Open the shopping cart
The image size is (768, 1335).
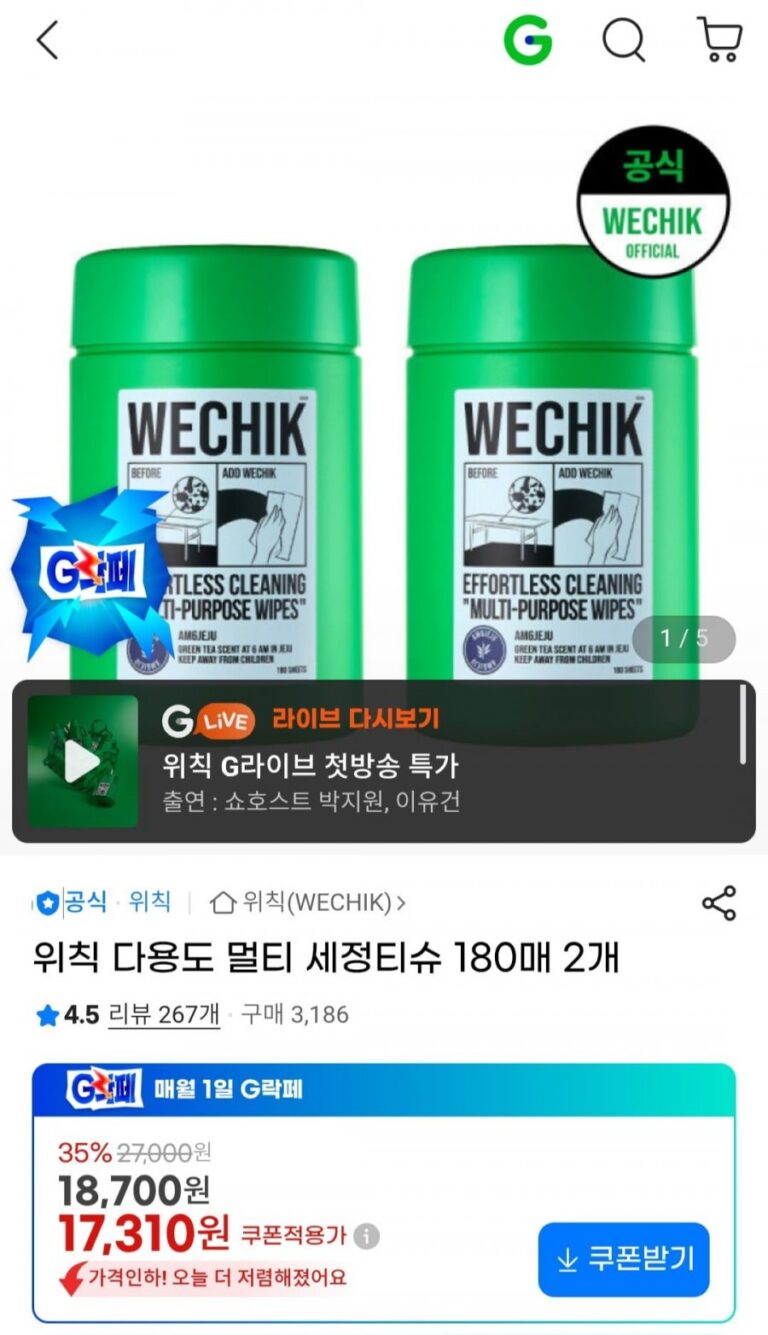(x=719, y=41)
